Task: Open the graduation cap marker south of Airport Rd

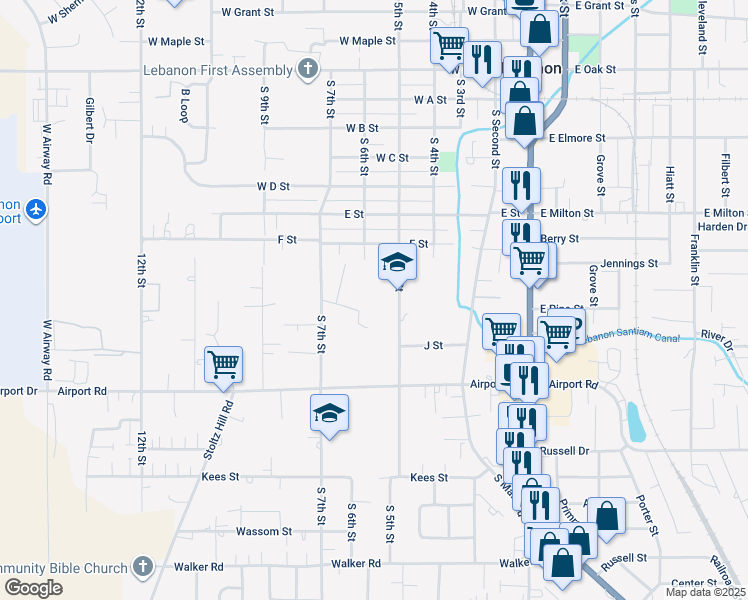Action: (x=329, y=413)
